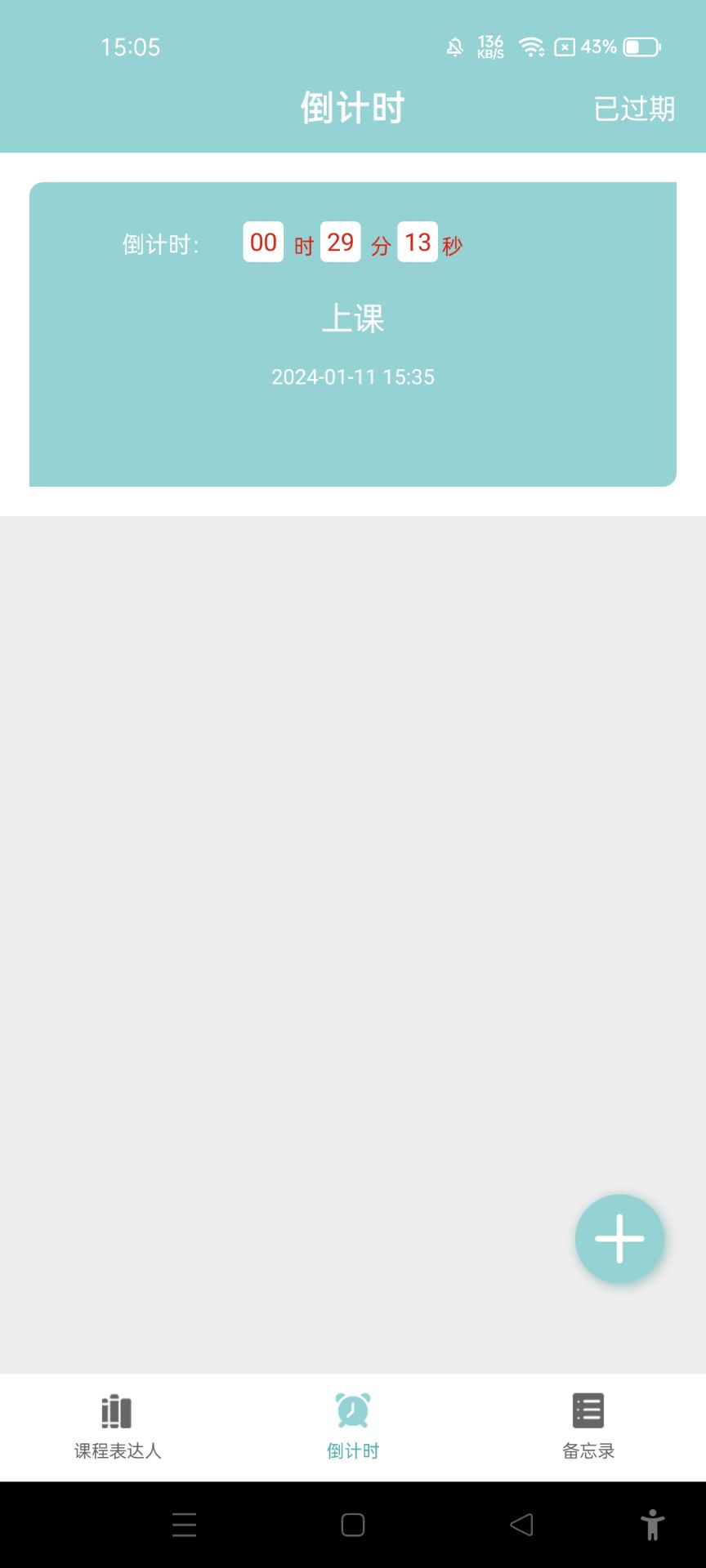Tap the system back button
The height and width of the screenshot is (1568, 706).
[521, 1525]
